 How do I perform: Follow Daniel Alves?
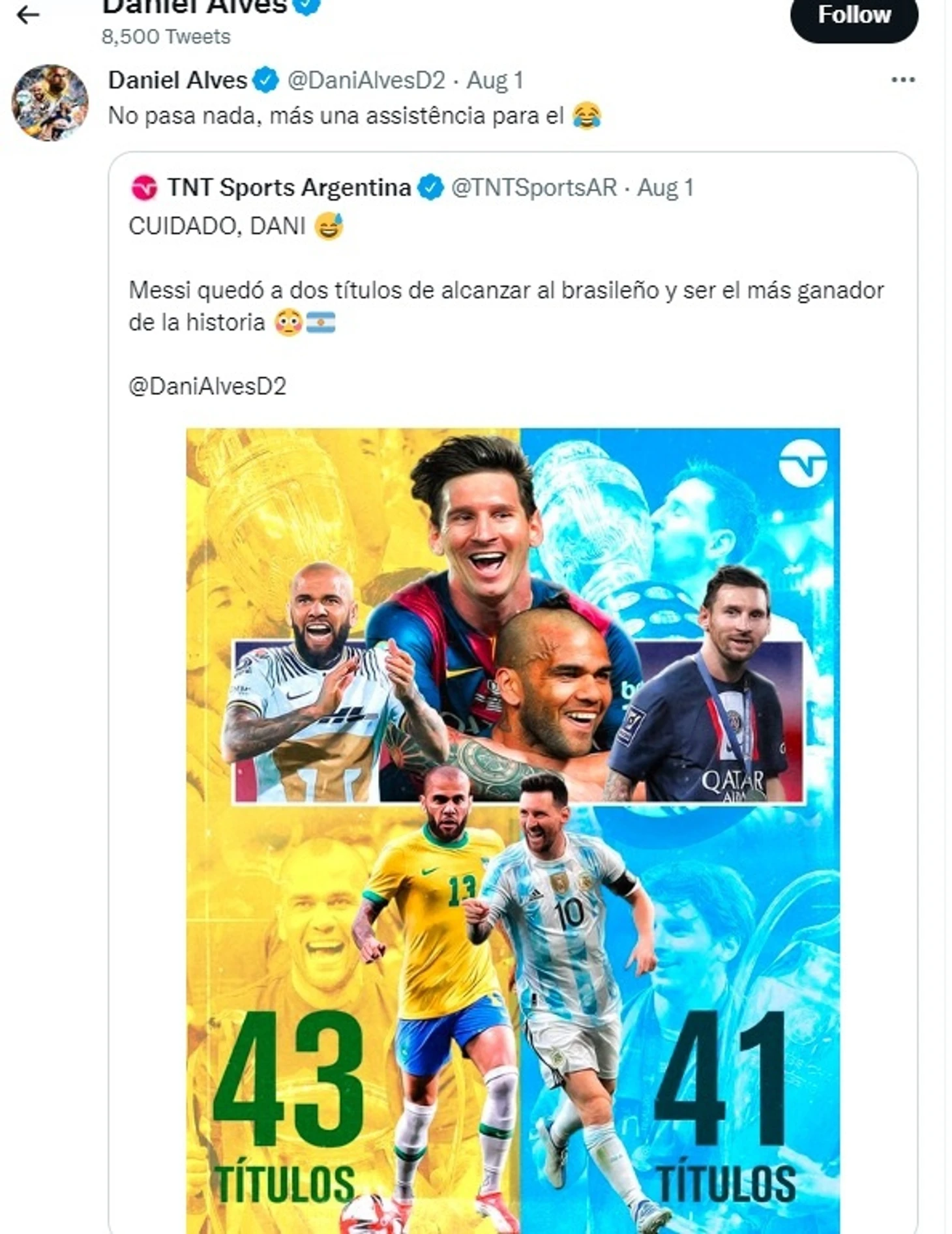(x=854, y=16)
